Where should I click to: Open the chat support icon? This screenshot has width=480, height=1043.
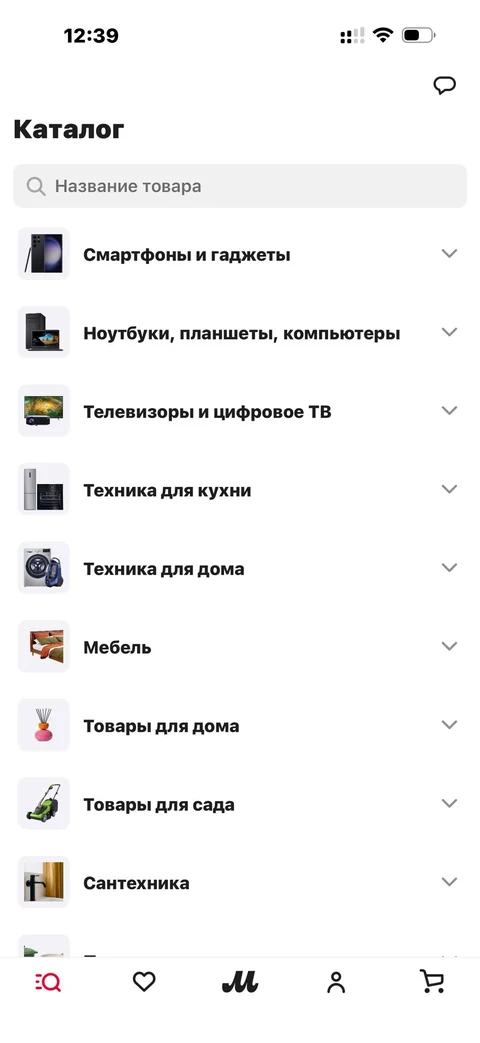coord(444,86)
